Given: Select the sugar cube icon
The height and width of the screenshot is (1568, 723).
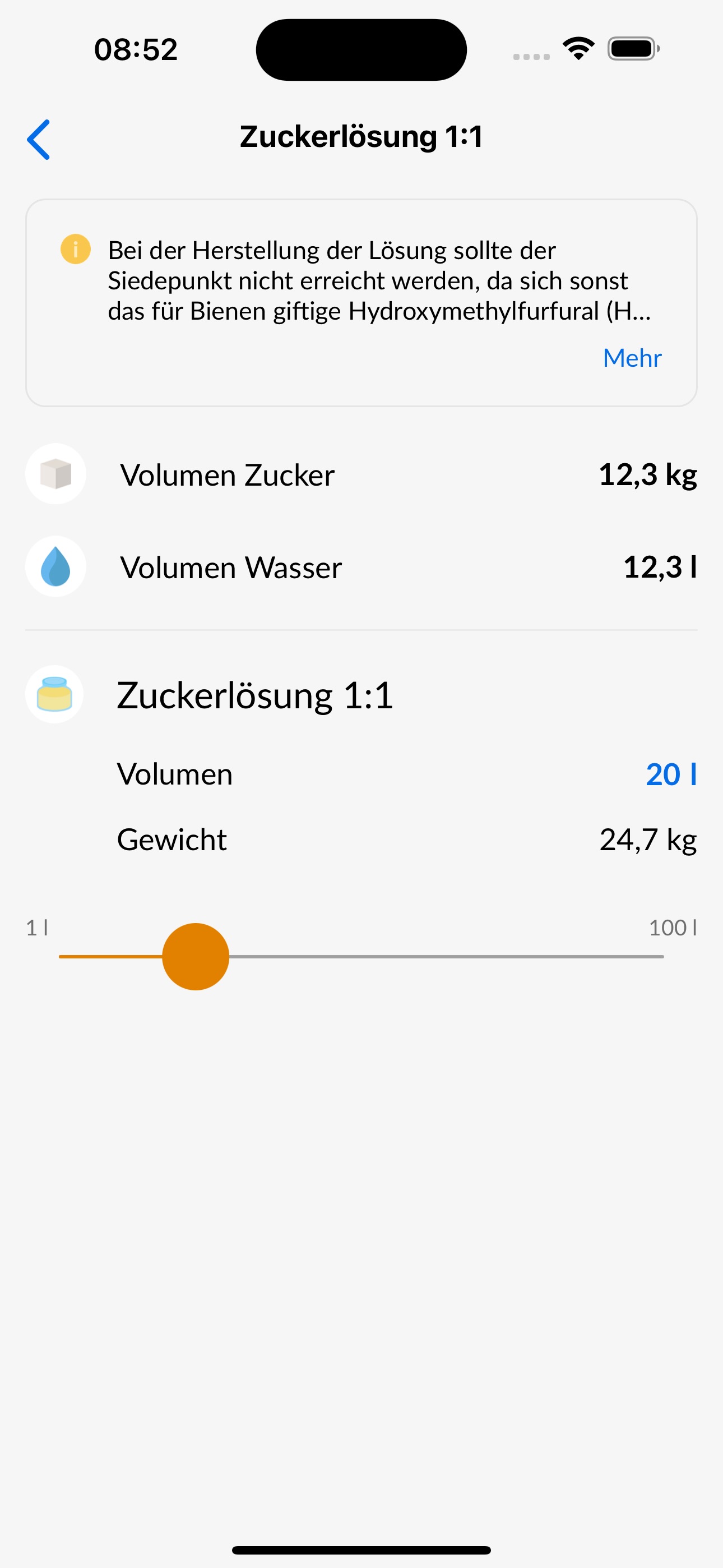Looking at the screenshot, I should coord(55,474).
